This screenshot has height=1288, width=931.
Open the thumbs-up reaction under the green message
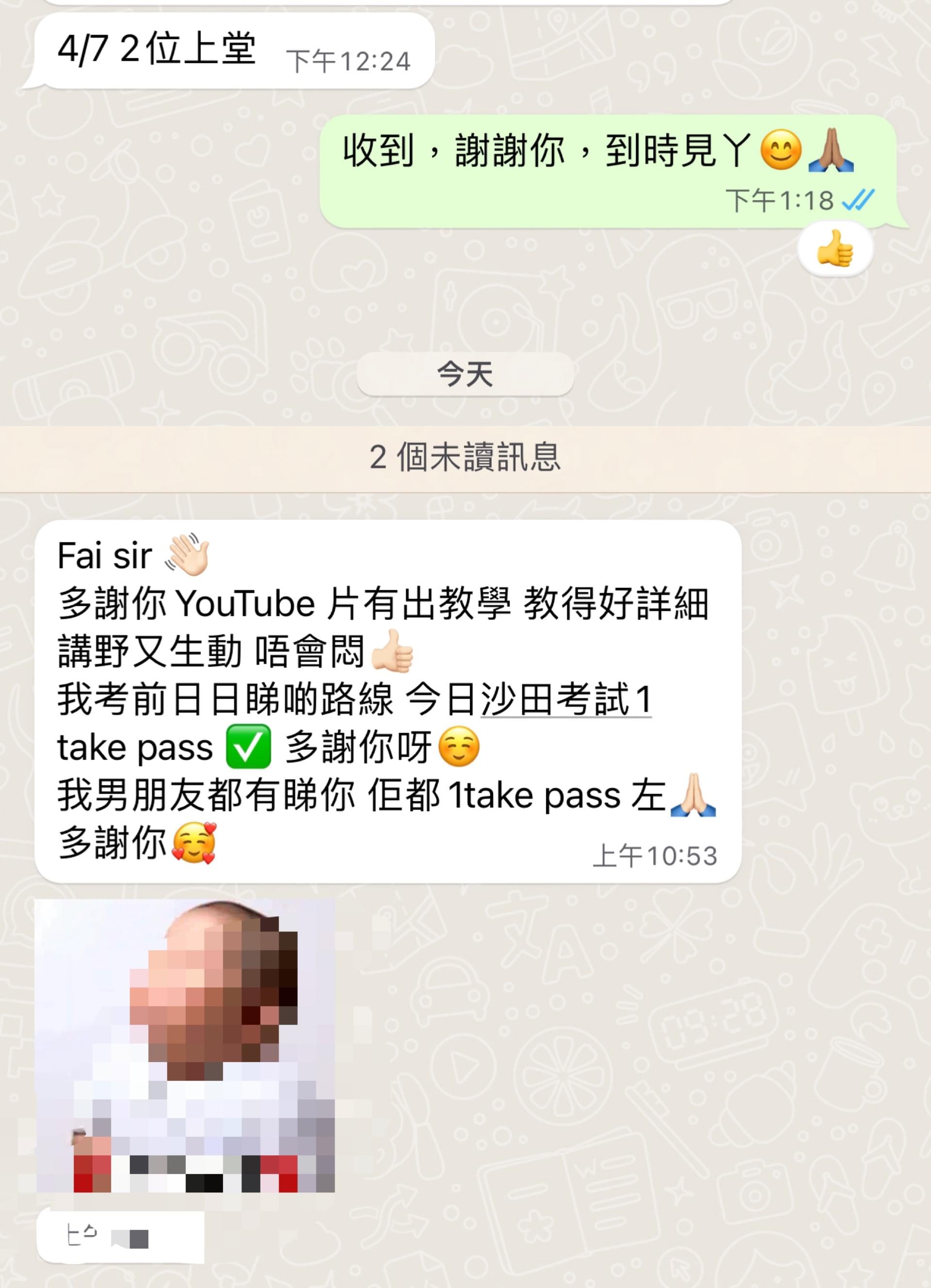[x=835, y=249]
